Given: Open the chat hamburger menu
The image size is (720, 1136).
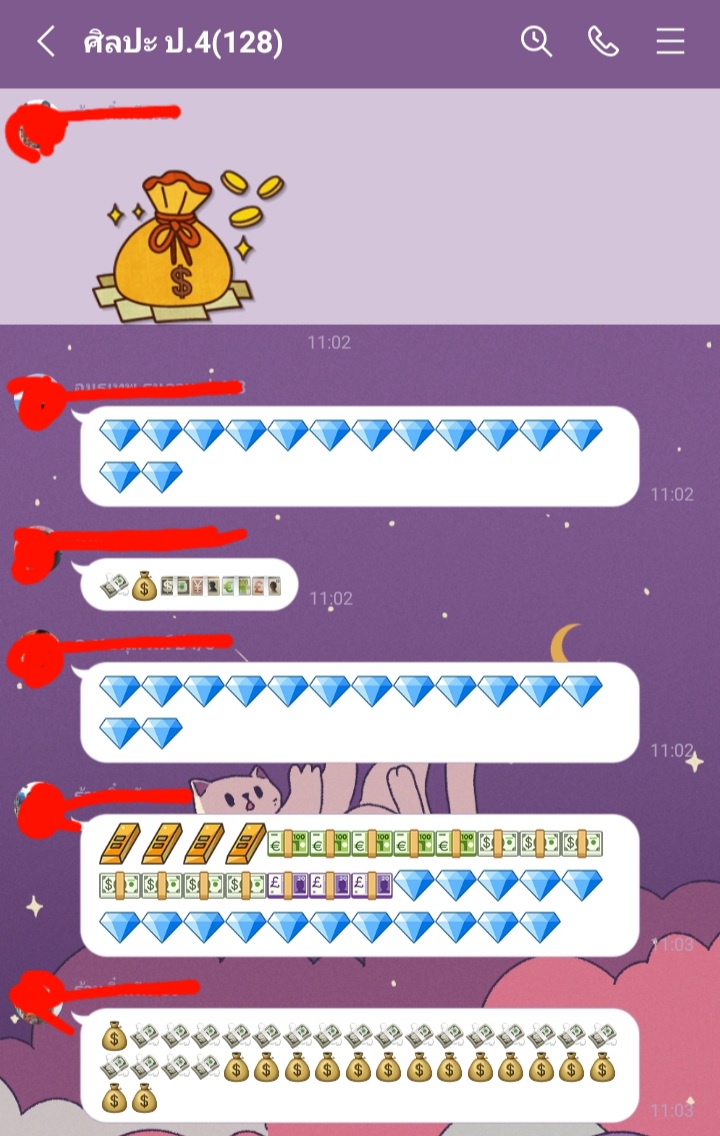Looking at the screenshot, I should pyautogui.click(x=670, y=42).
